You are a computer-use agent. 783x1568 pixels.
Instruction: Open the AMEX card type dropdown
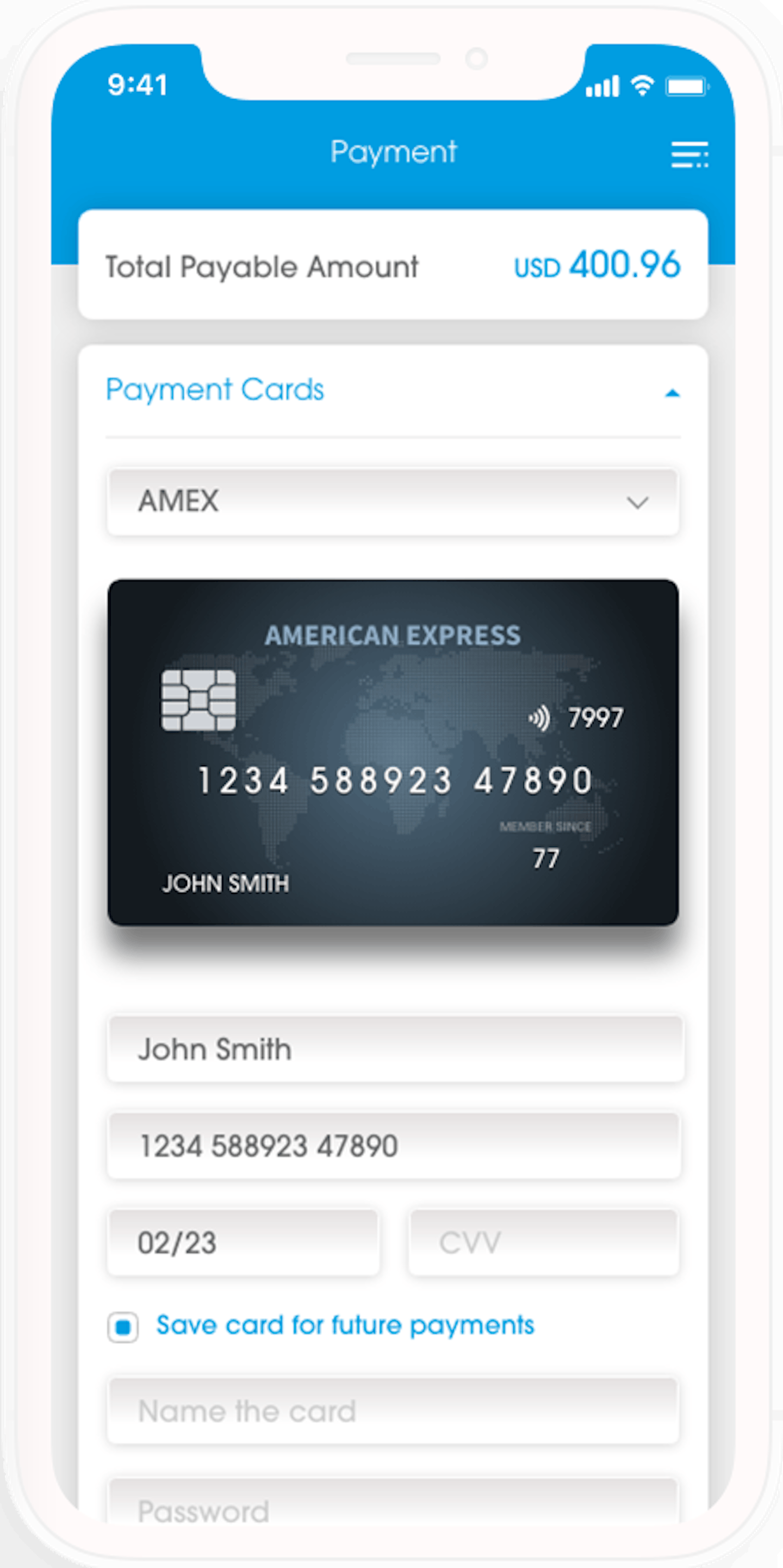[x=393, y=502]
